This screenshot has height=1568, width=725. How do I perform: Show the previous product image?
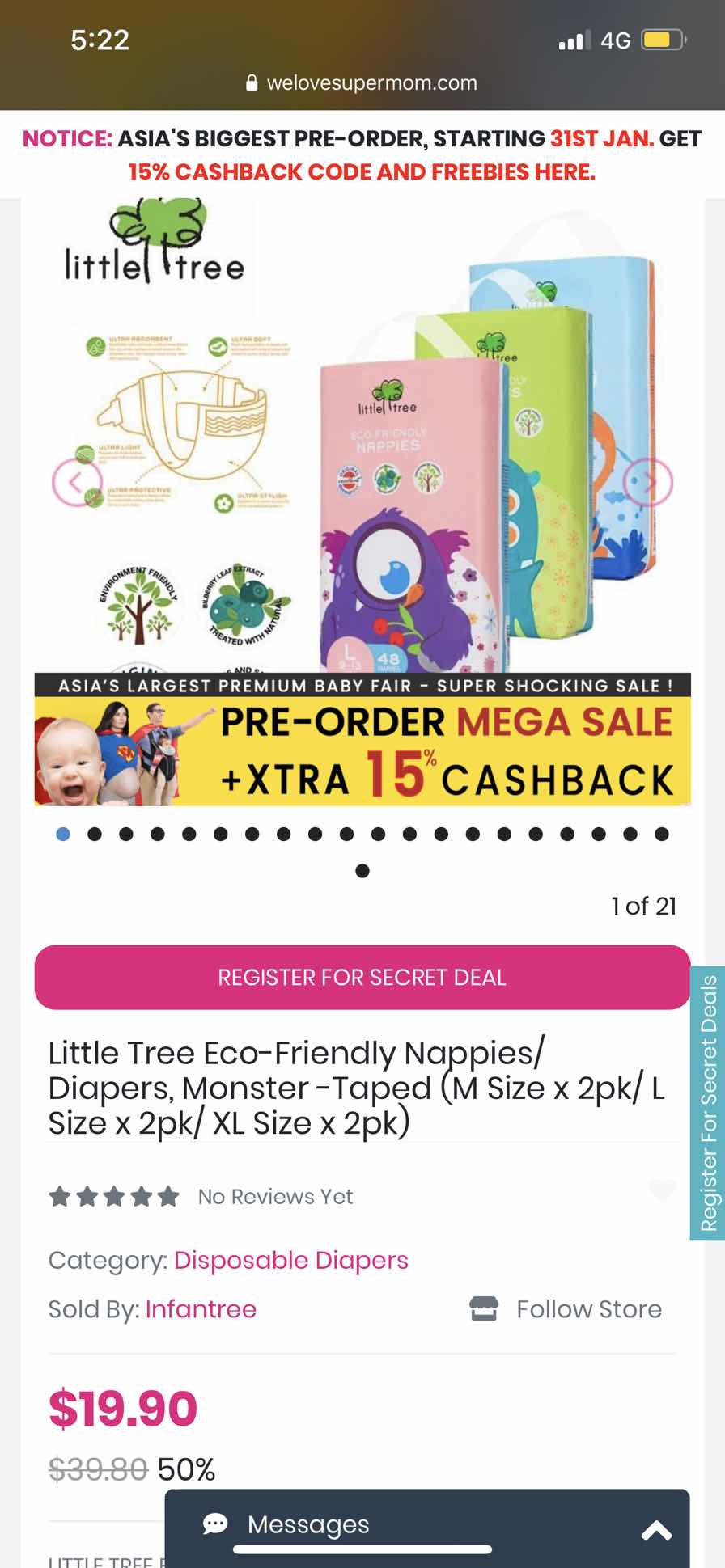[77, 482]
